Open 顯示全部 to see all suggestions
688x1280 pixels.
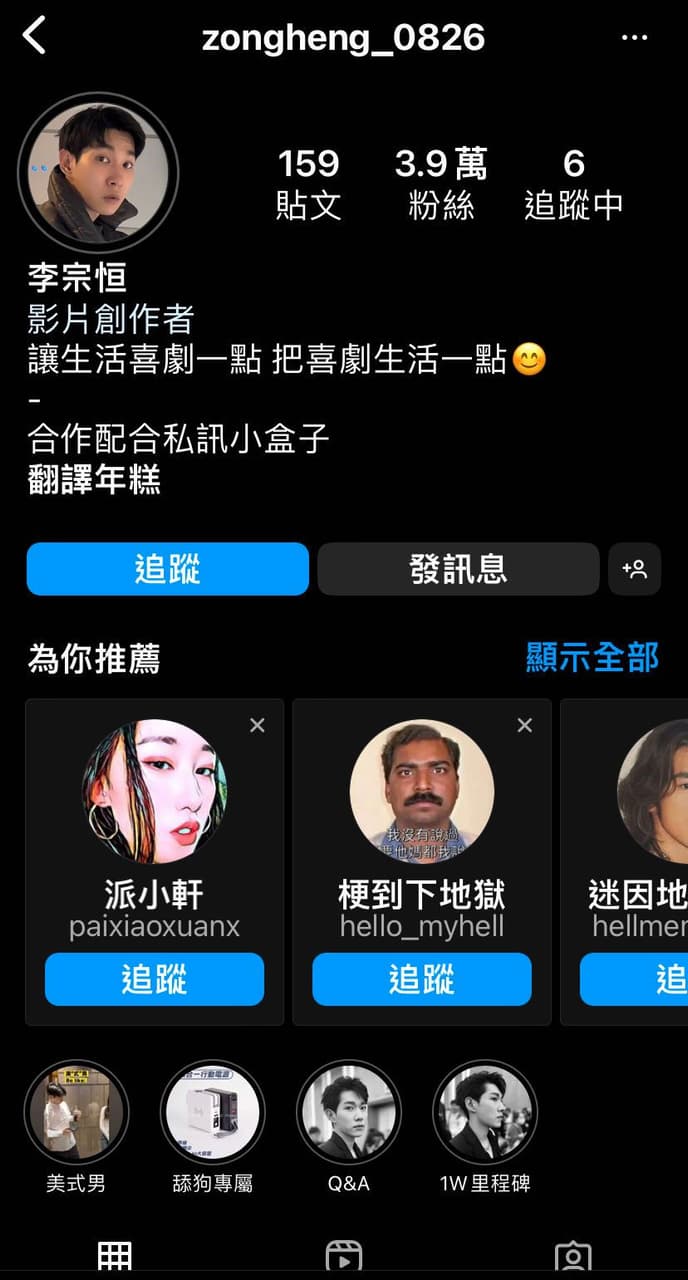[592, 658]
